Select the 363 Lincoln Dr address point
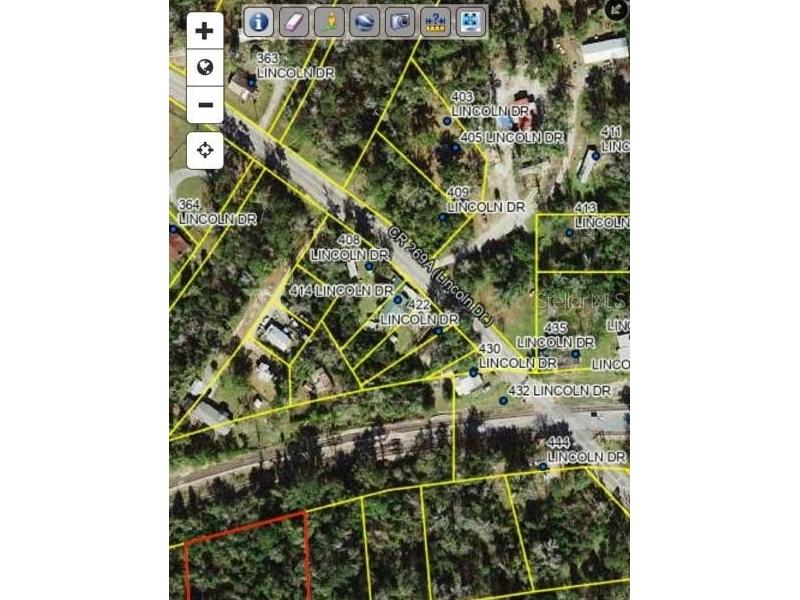The image size is (800, 600). click(x=252, y=83)
